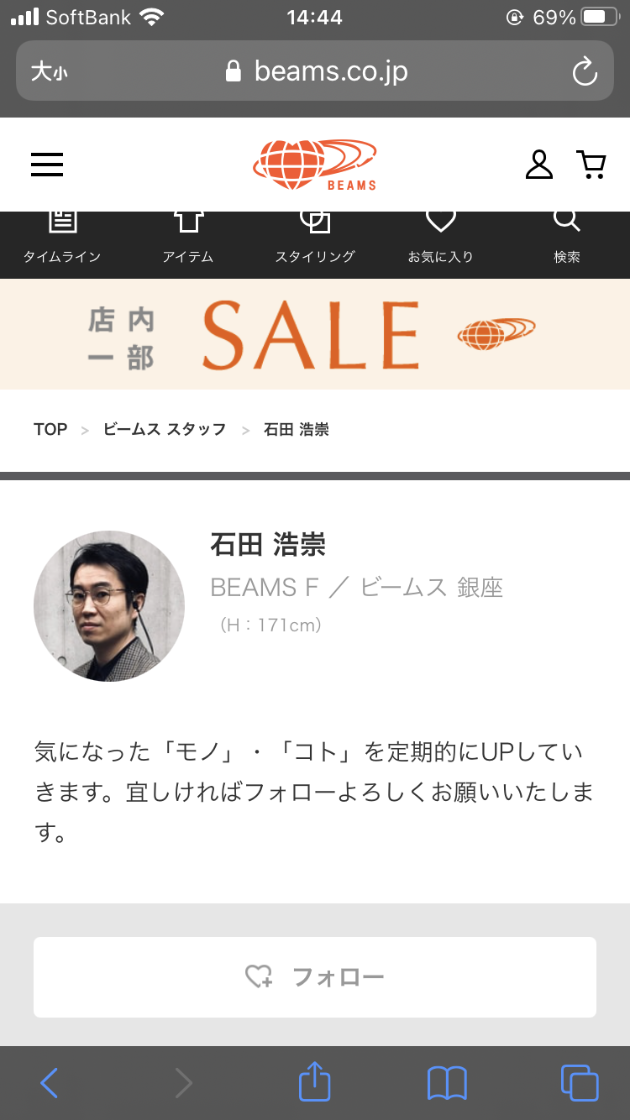Switch to the アイテム tab
The width and height of the screenshot is (630, 1120).
(188, 240)
